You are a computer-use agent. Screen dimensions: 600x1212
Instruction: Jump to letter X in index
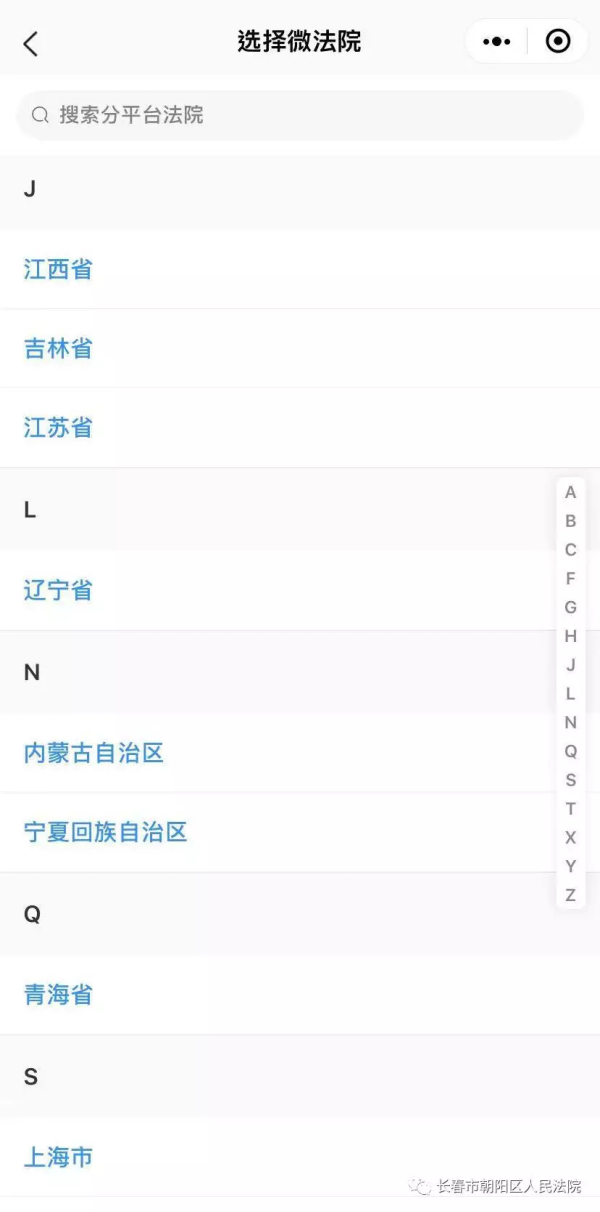pyautogui.click(x=570, y=837)
